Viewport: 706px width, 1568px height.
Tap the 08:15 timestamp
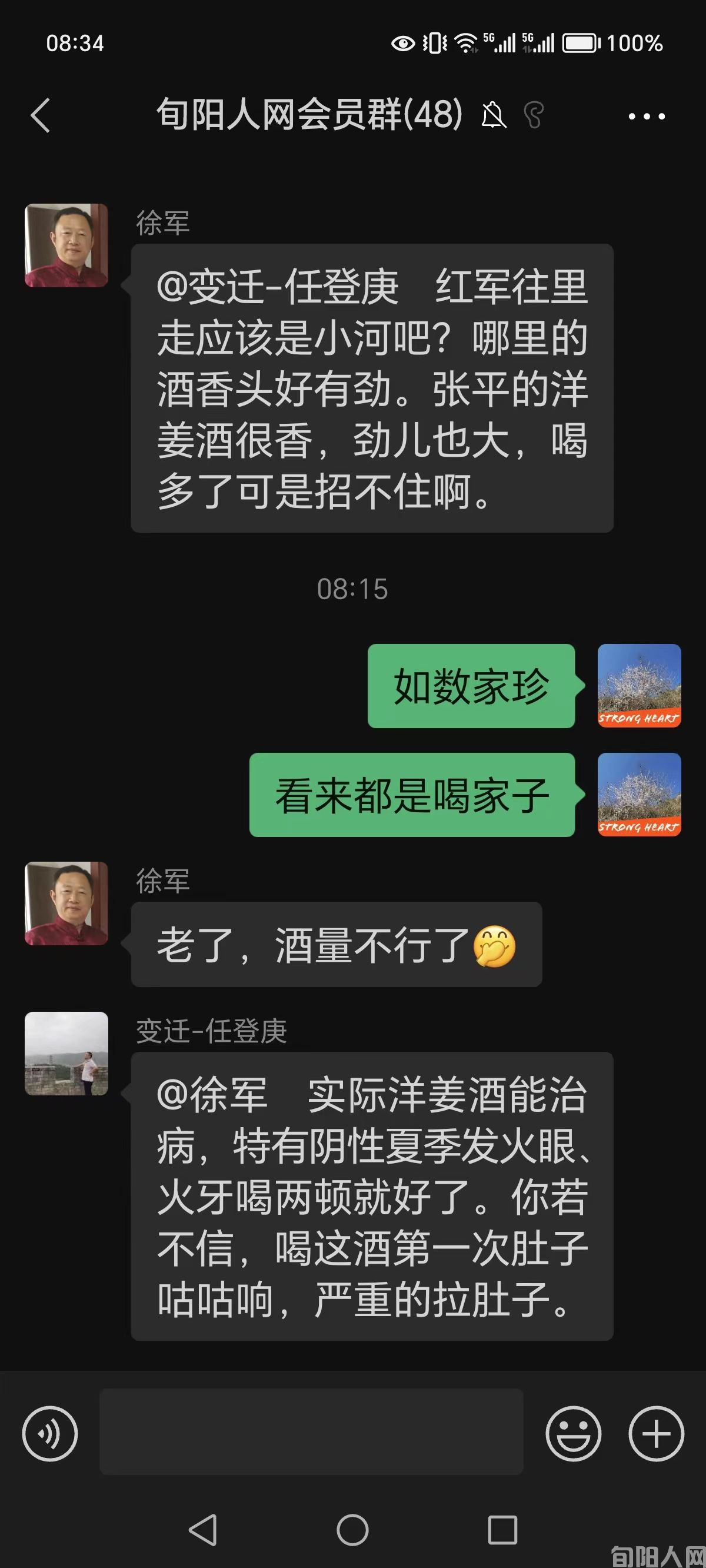(353, 589)
